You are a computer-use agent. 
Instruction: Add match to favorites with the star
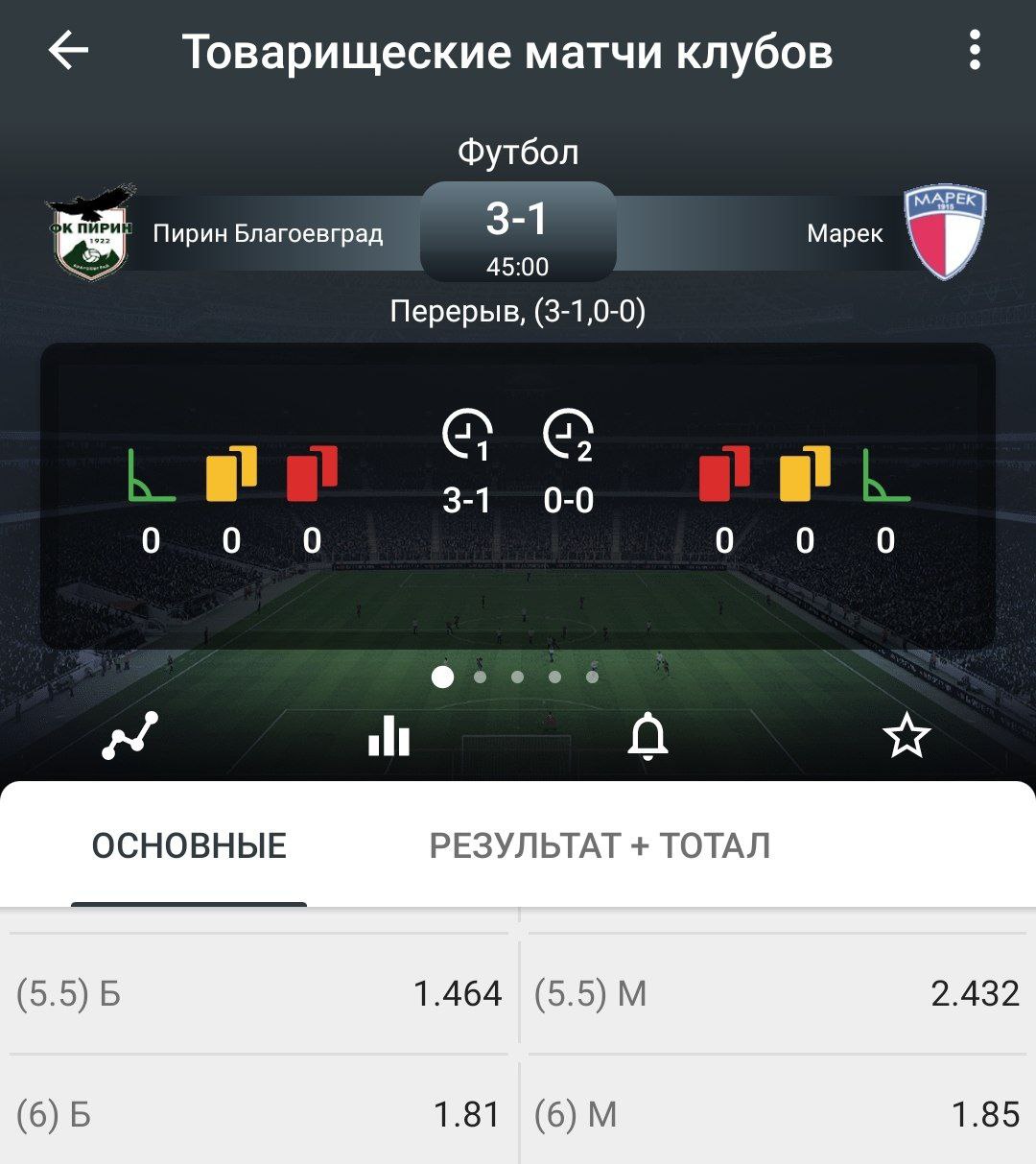[x=906, y=737]
